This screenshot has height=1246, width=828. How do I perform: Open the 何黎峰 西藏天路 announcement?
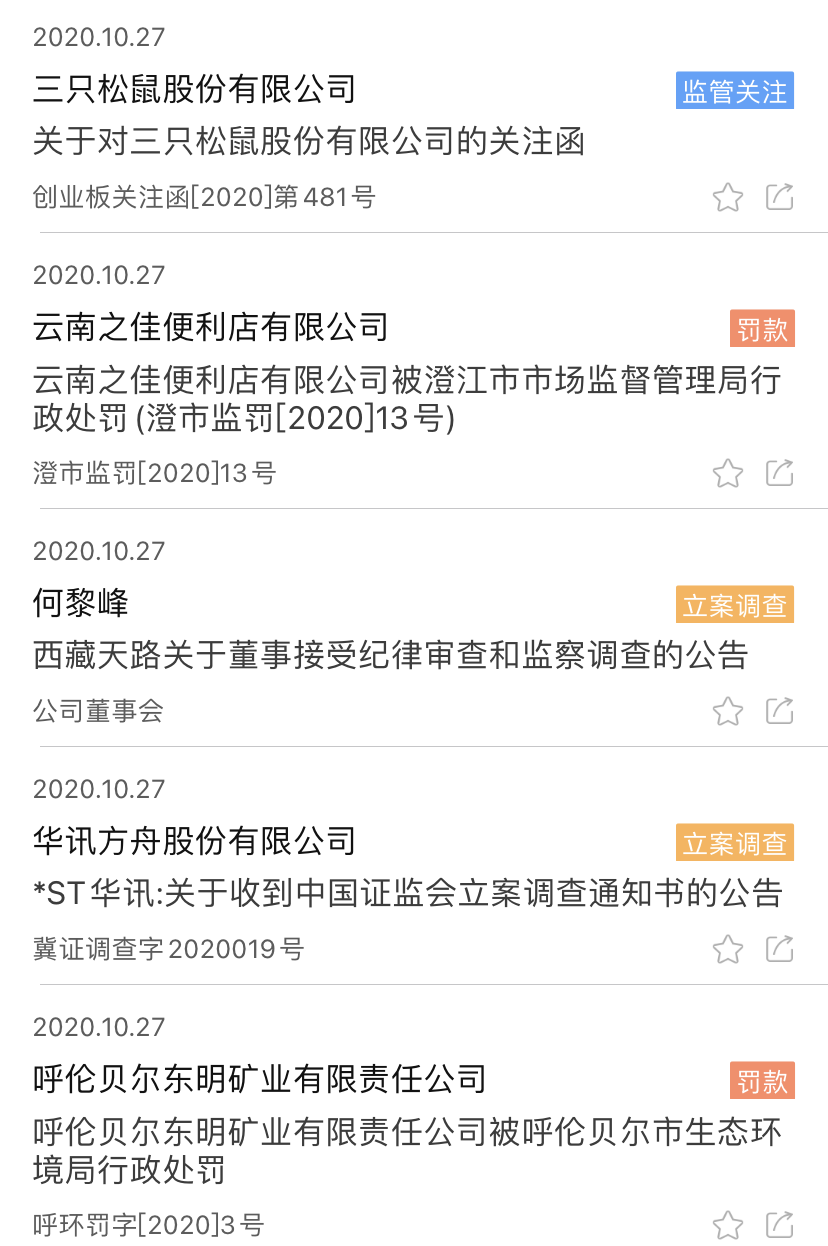pyautogui.click(x=390, y=656)
